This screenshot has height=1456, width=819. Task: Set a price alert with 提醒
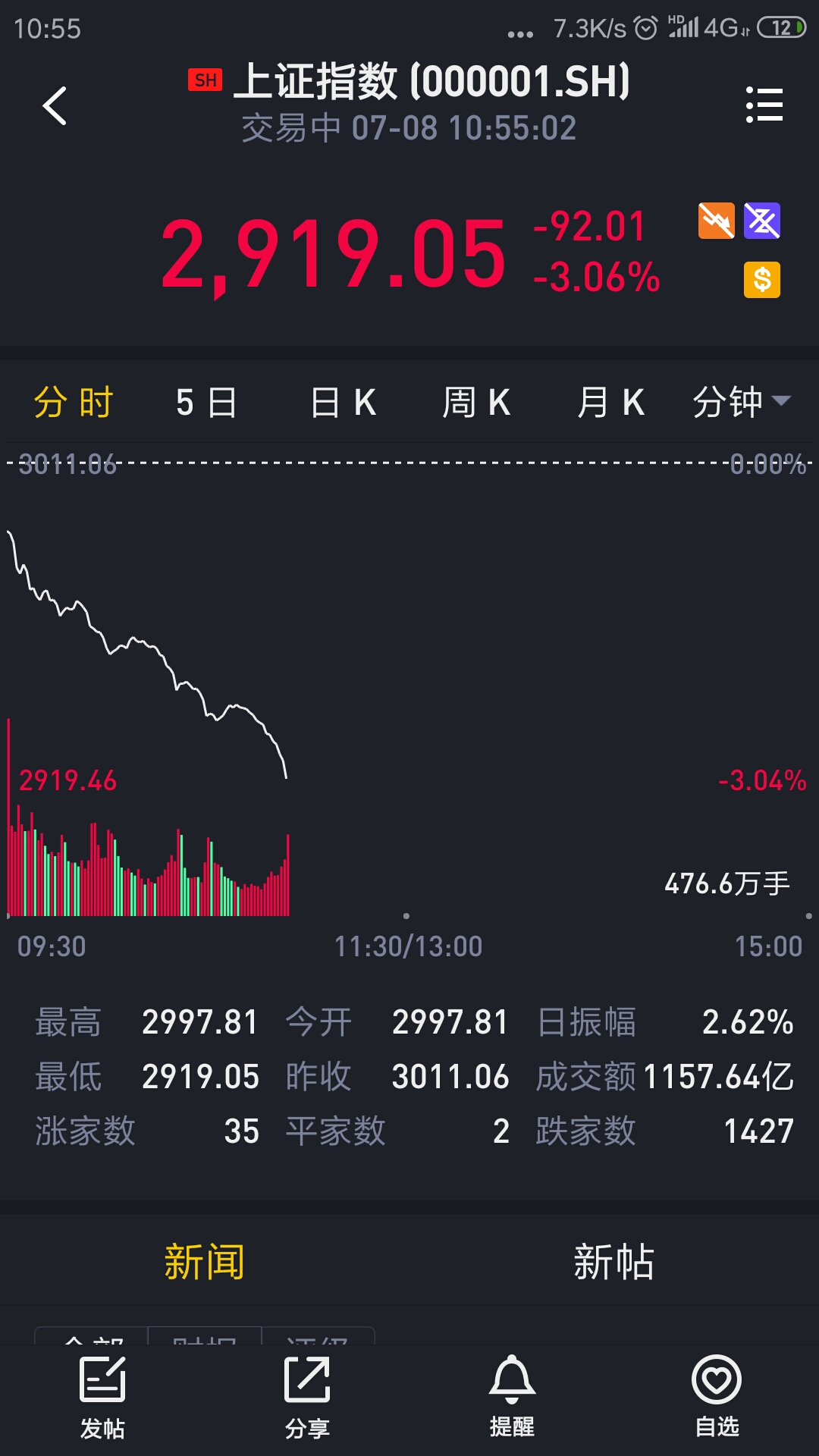pyautogui.click(x=512, y=1397)
